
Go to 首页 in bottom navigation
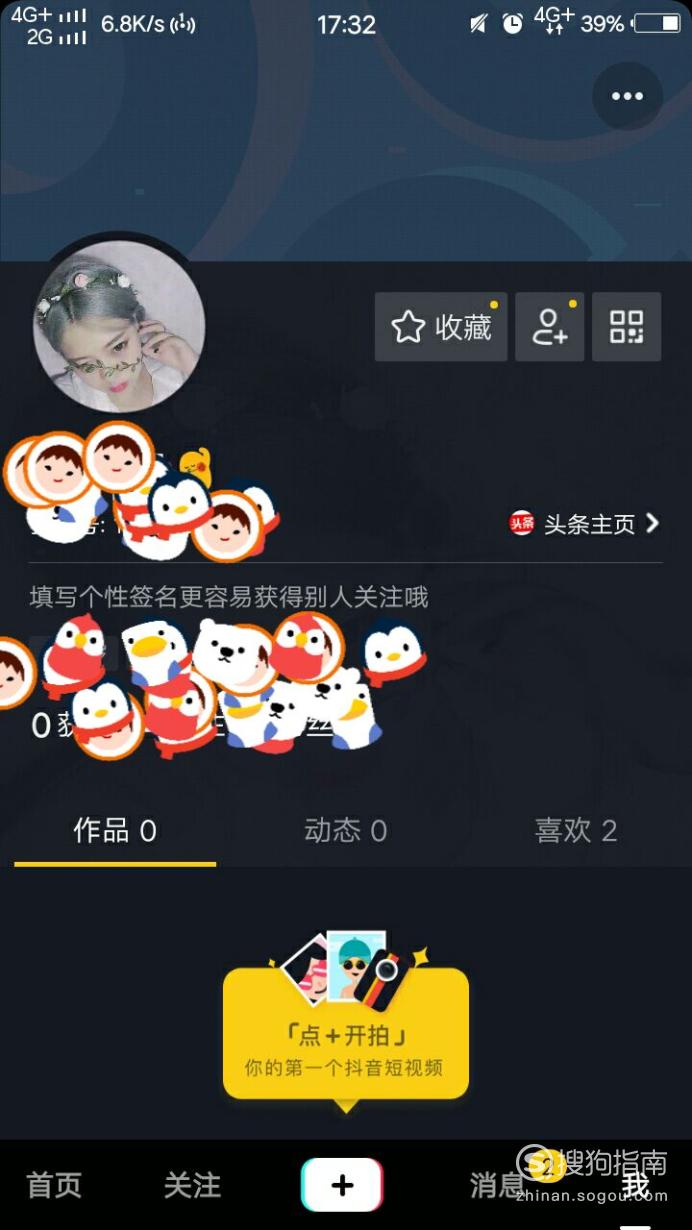54,1185
